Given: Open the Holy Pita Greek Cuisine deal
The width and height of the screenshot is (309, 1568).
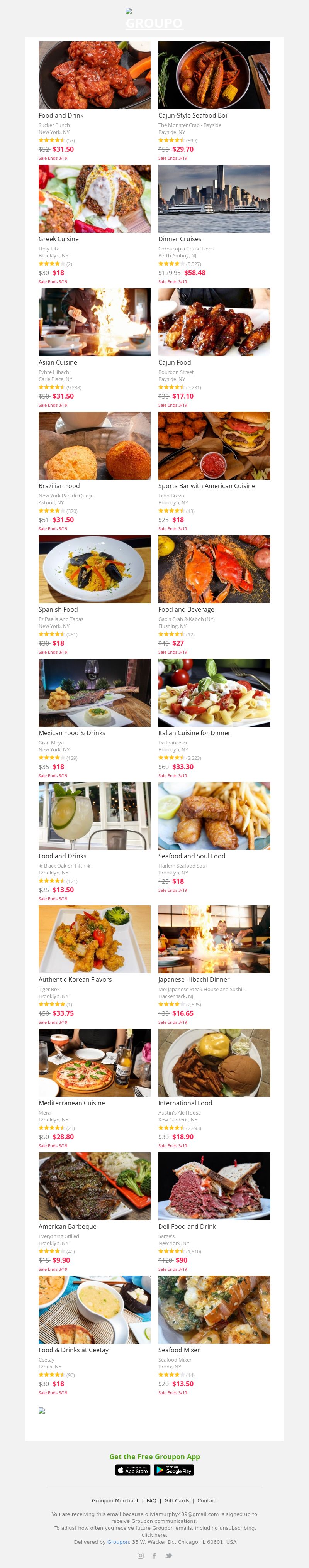Looking at the screenshot, I should point(95,199).
